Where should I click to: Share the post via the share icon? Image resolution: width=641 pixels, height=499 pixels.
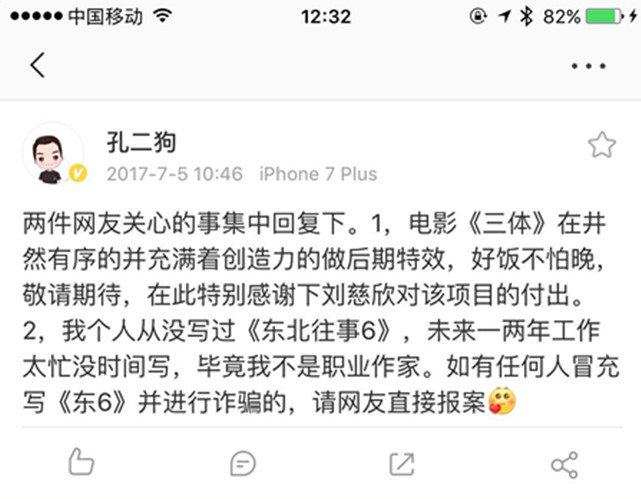click(x=564, y=464)
